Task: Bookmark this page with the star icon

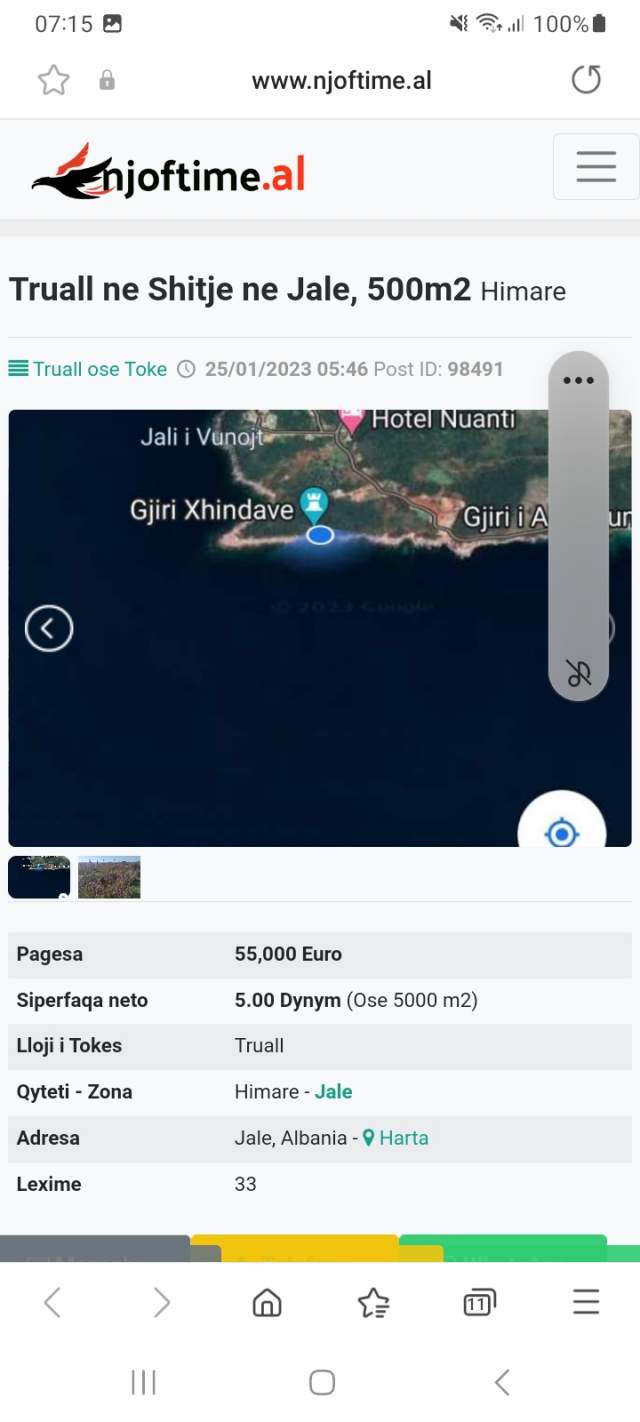Action: (x=53, y=80)
